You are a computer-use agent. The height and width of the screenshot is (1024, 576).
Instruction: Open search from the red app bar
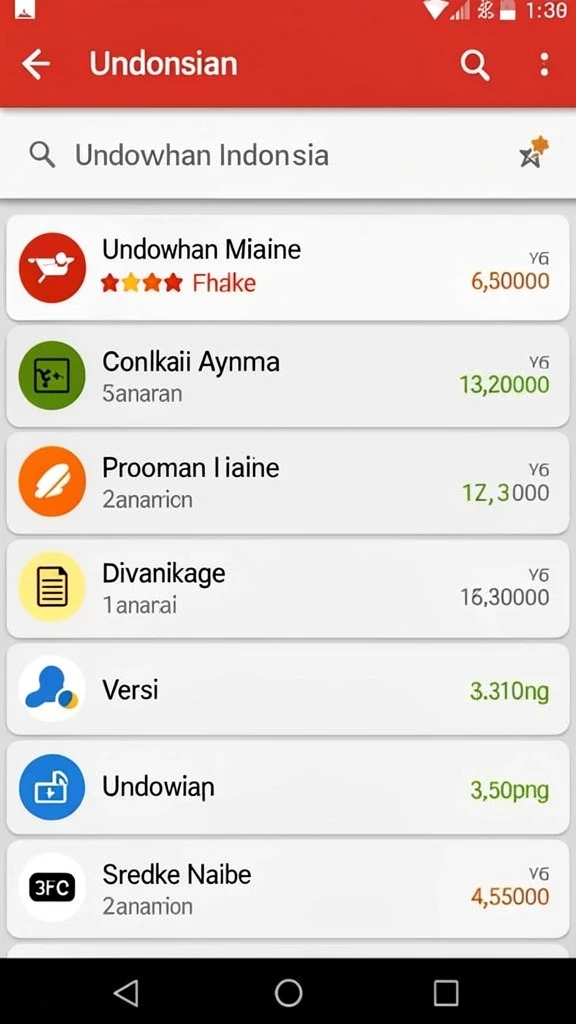(475, 64)
